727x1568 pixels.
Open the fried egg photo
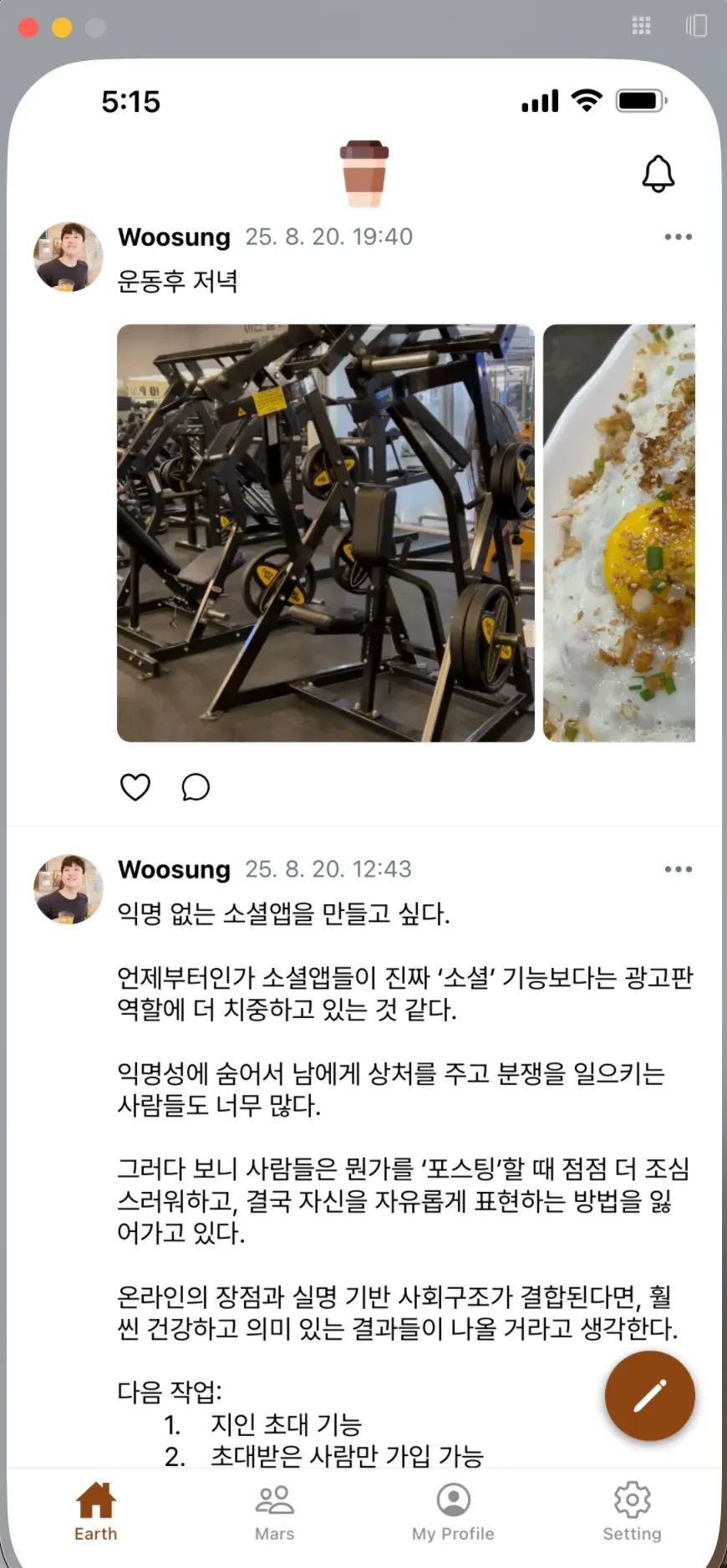click(619, 532)
